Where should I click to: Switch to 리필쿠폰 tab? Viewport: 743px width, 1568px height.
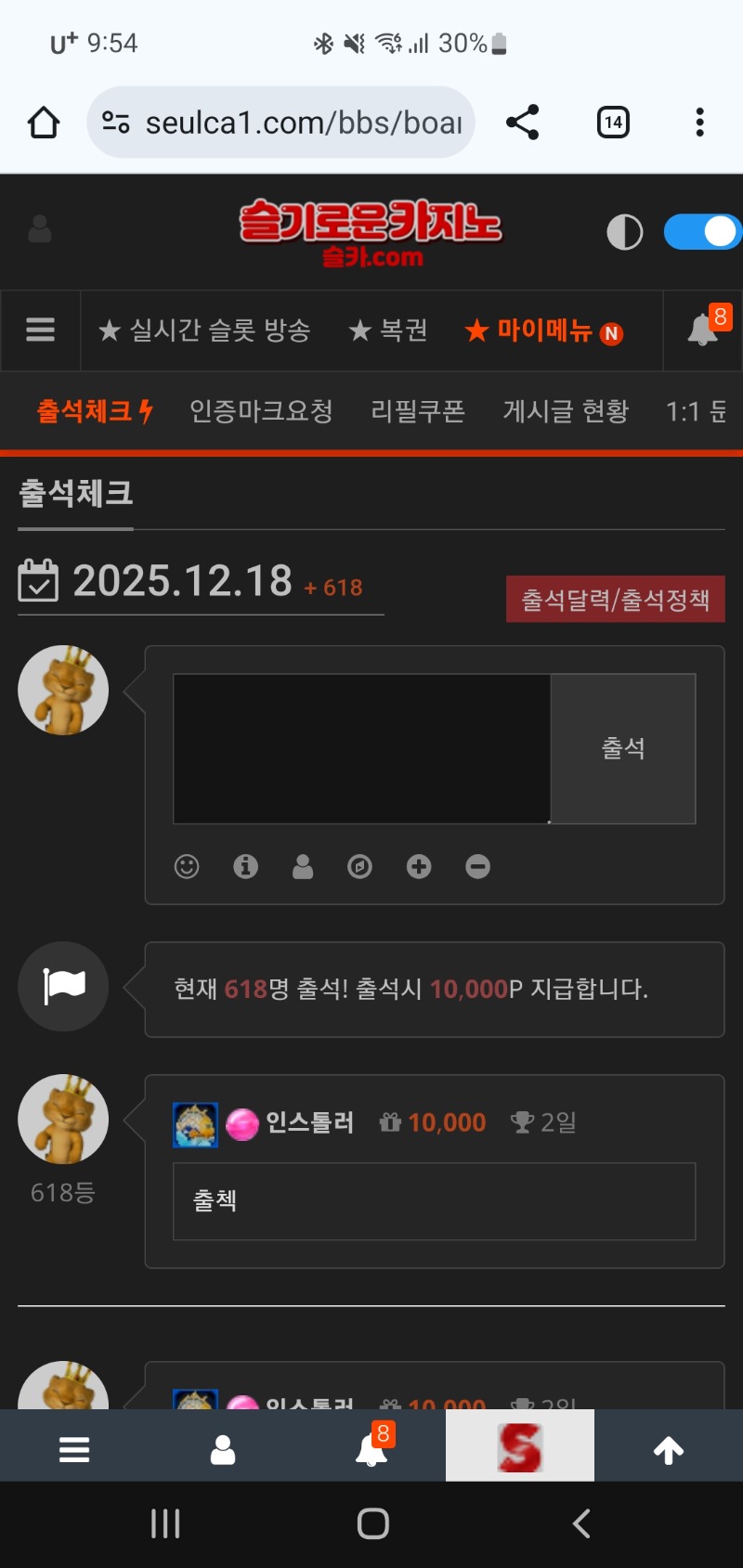pyautogui.click(x=417, y=411)
